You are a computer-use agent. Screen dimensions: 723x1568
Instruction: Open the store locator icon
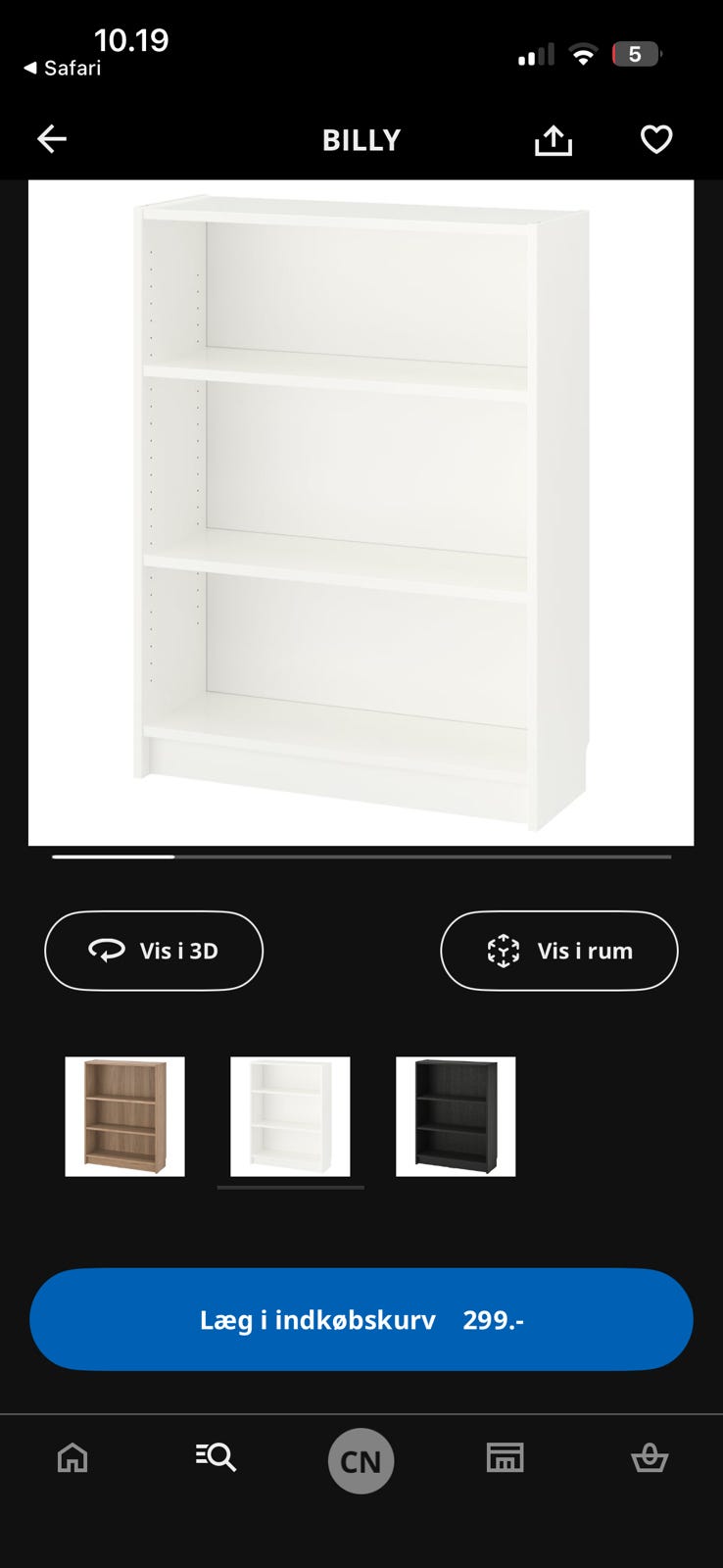pyautogui.click(x=506, y=1458)
